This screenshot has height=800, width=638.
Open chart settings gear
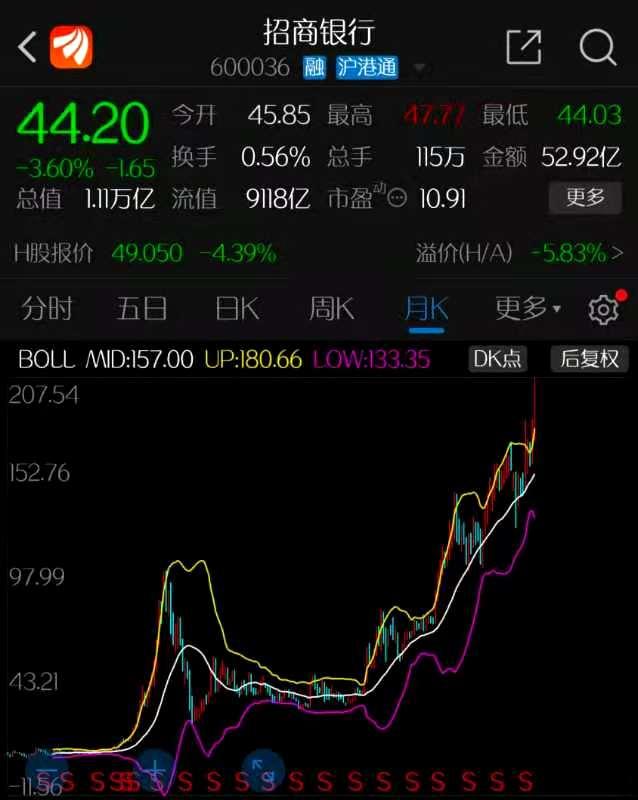[x=603, y=309]
